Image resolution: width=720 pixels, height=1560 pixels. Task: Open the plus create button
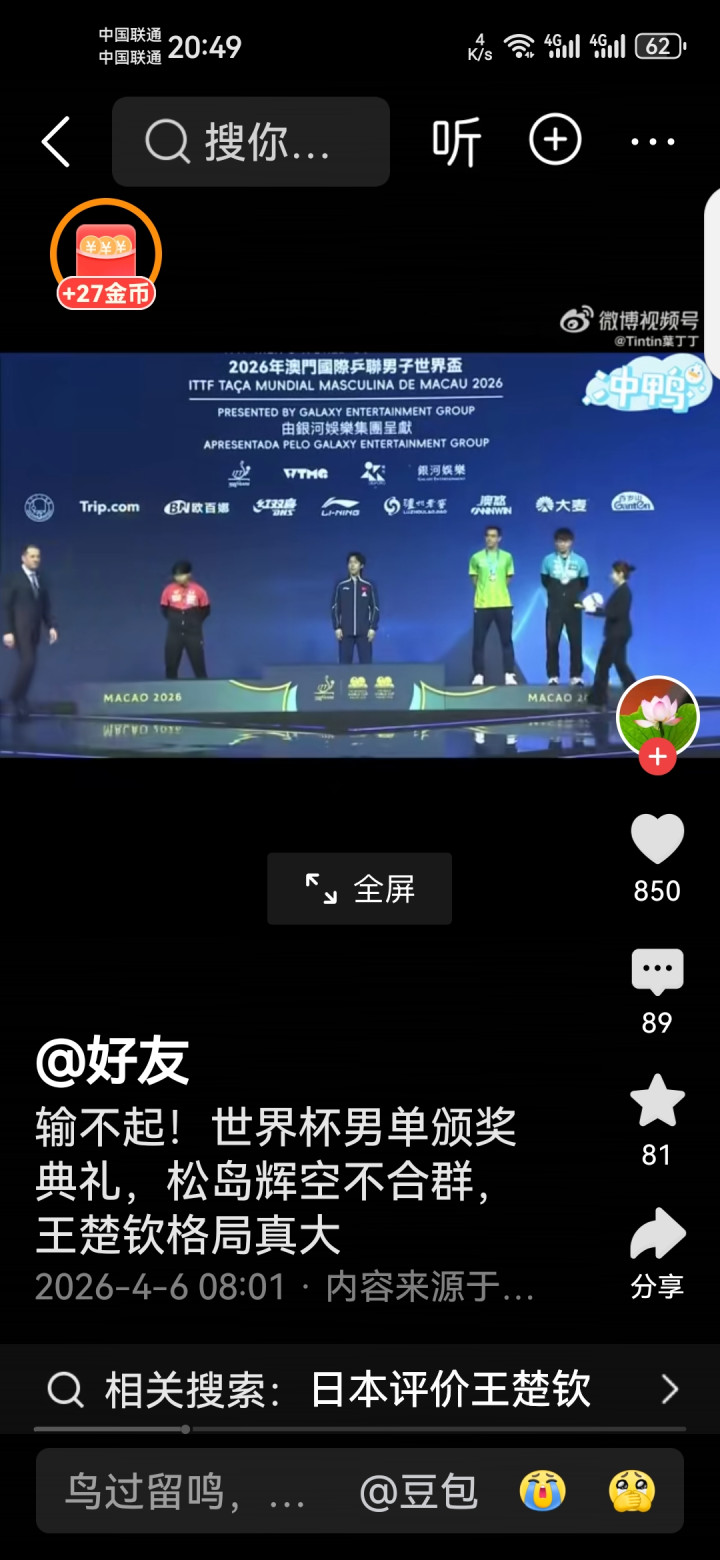tap(555, 141)
